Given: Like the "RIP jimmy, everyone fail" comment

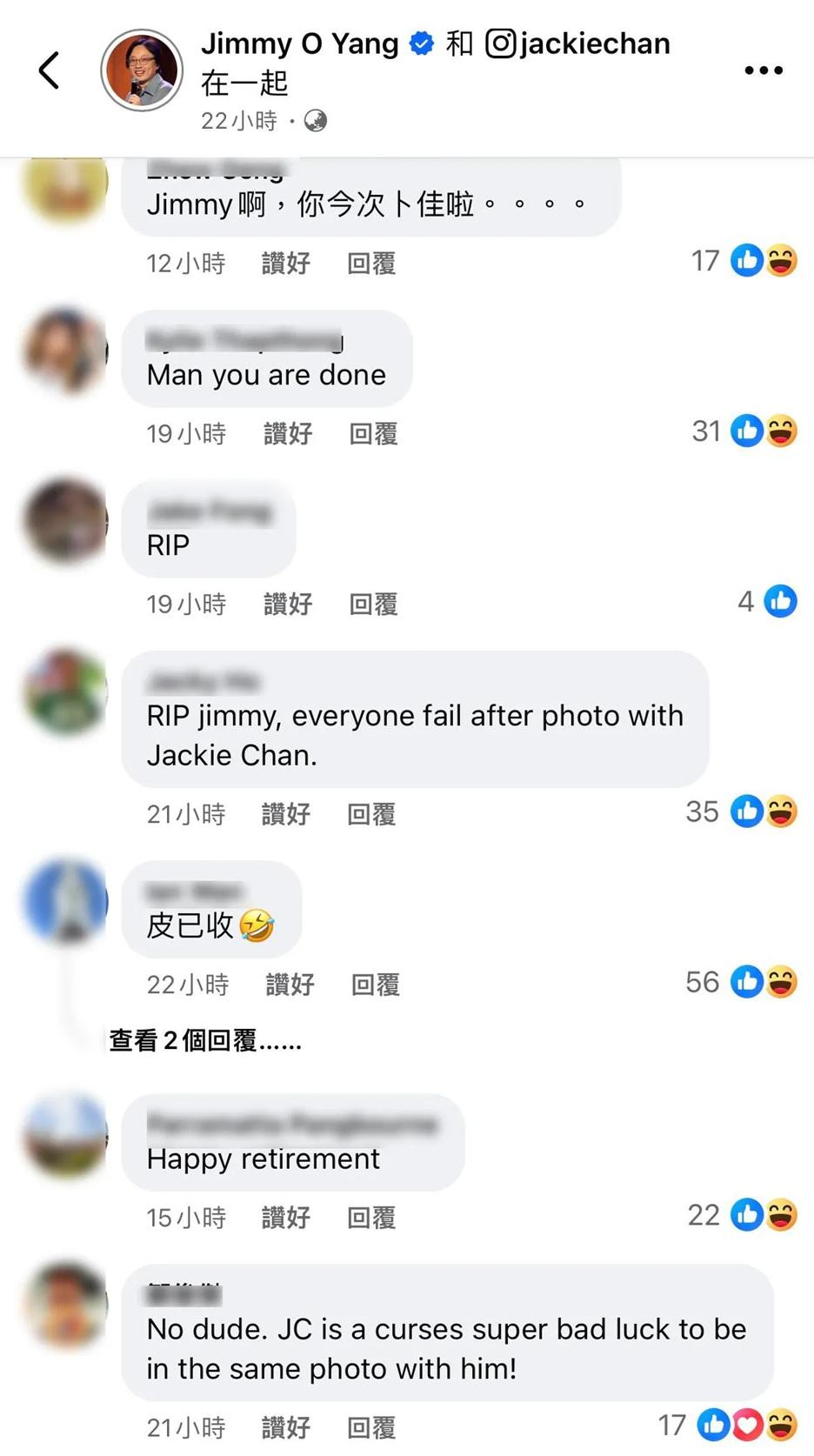Looking at the screenshot, I should pyautogui.click(x=285, y=814).
